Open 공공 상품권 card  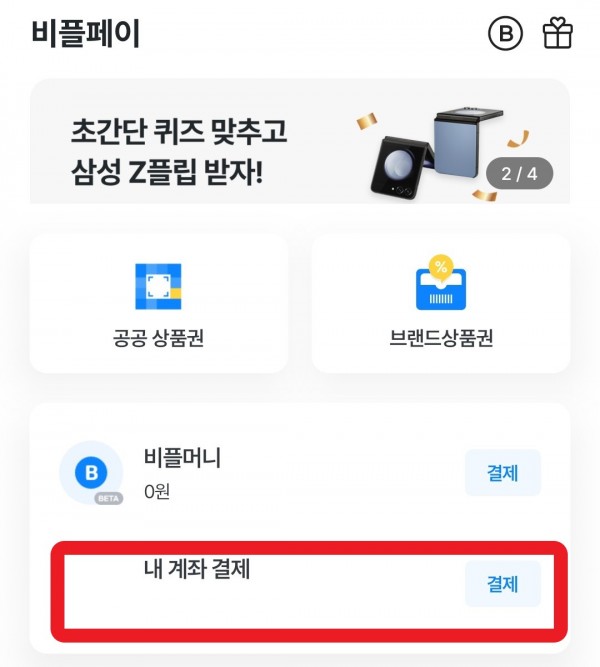(159, 303)
